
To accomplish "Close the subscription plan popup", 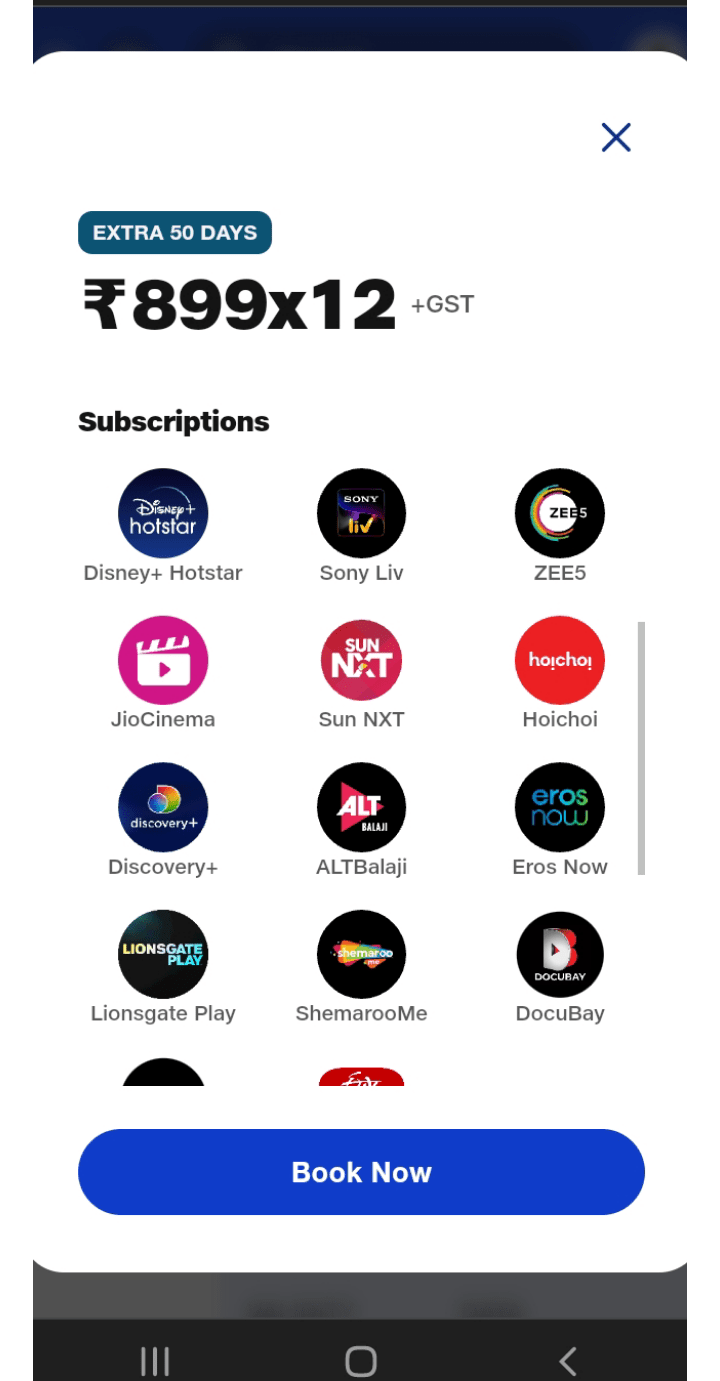I will click(616, 138).
